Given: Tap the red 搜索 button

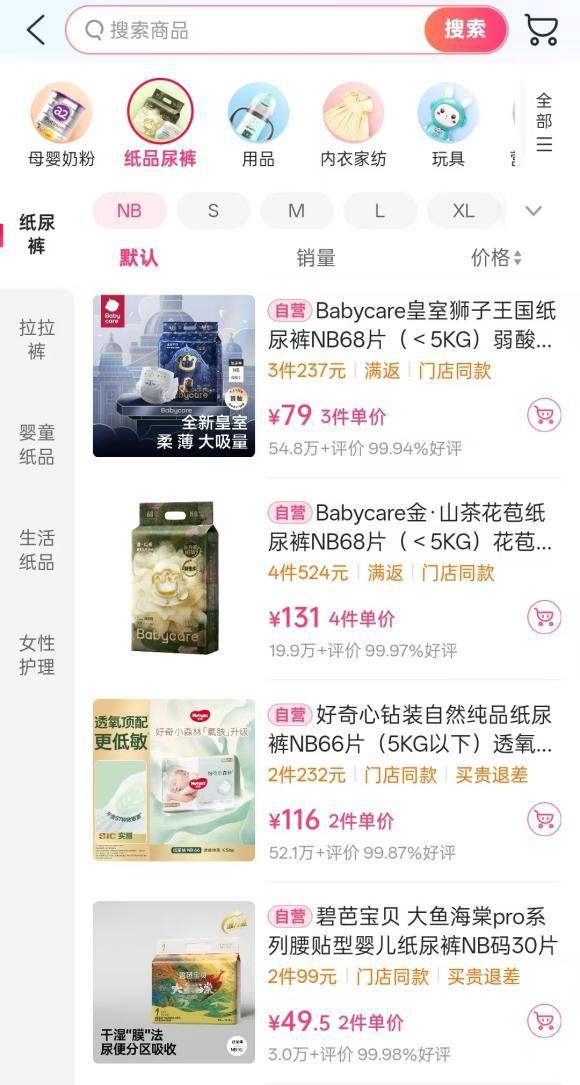Looking at the screenshot, I should click(465, 30).
